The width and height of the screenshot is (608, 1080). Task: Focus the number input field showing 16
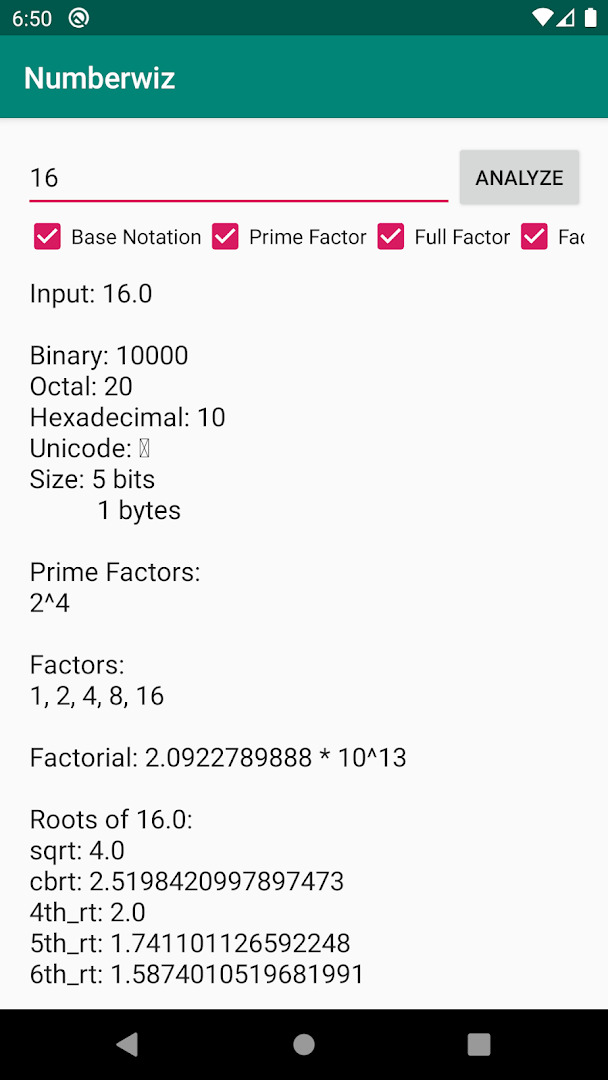click(238, 178)
